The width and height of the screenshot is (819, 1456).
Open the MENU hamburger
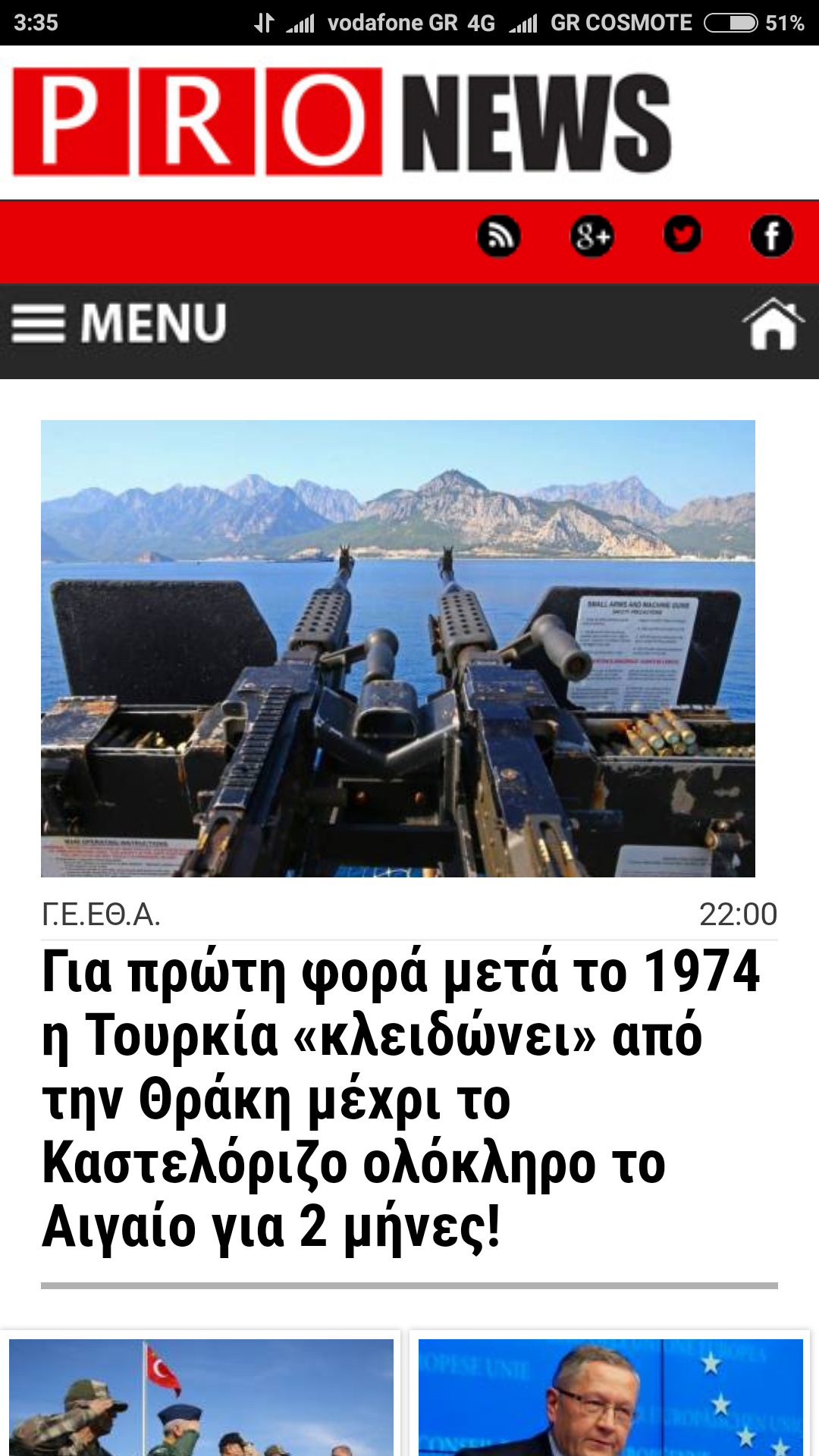[x=119, y=324]
